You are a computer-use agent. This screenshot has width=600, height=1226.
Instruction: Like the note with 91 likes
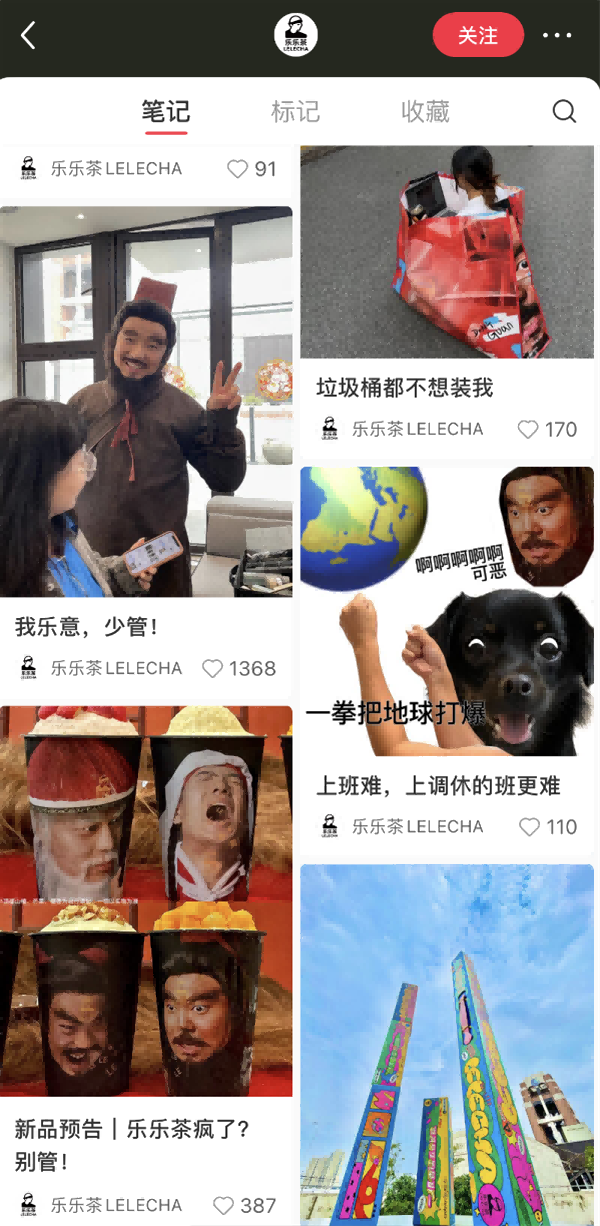tap(238, 169)
